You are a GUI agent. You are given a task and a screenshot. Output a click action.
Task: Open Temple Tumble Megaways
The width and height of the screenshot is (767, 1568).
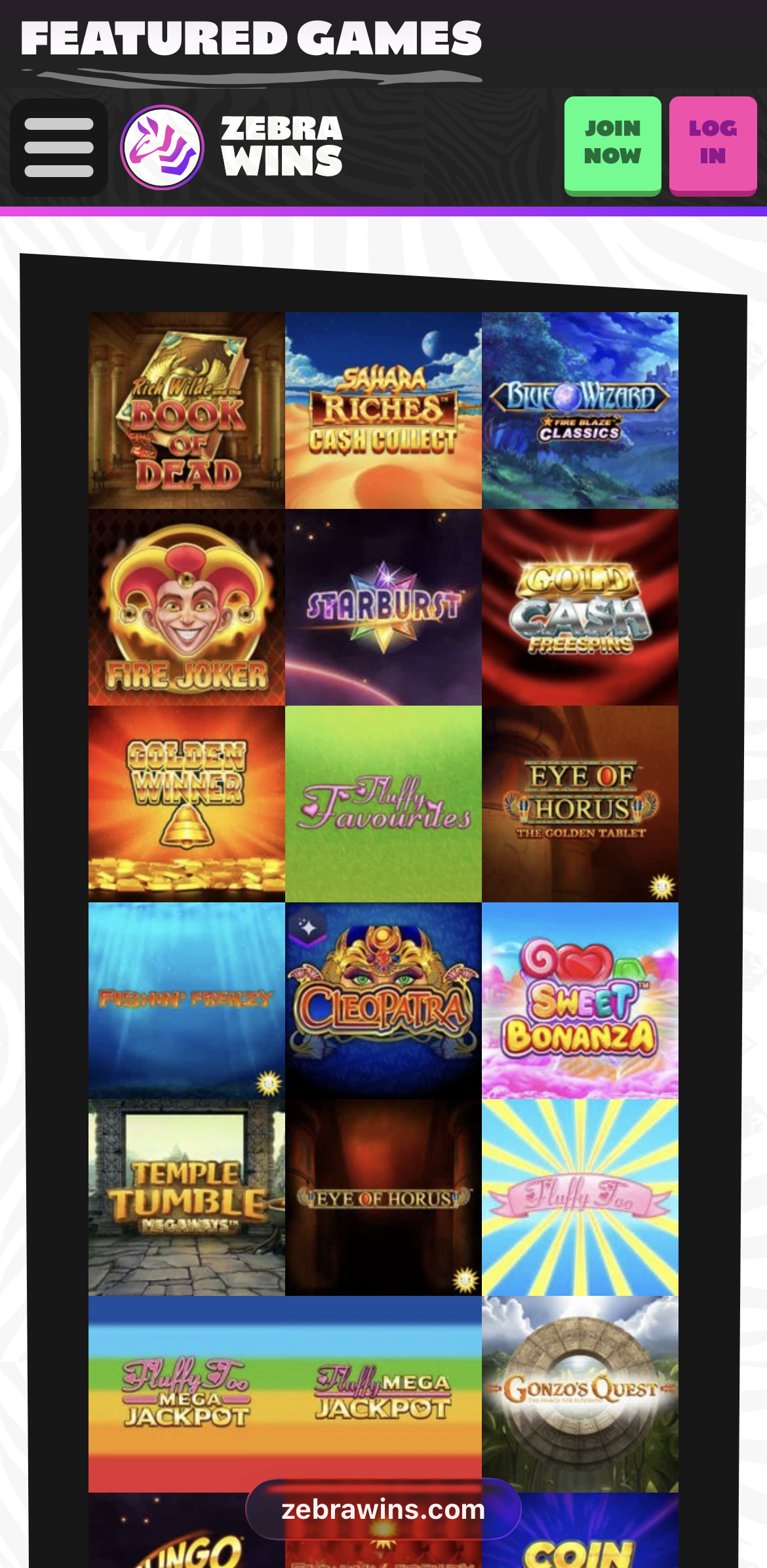coord(187,1197)
